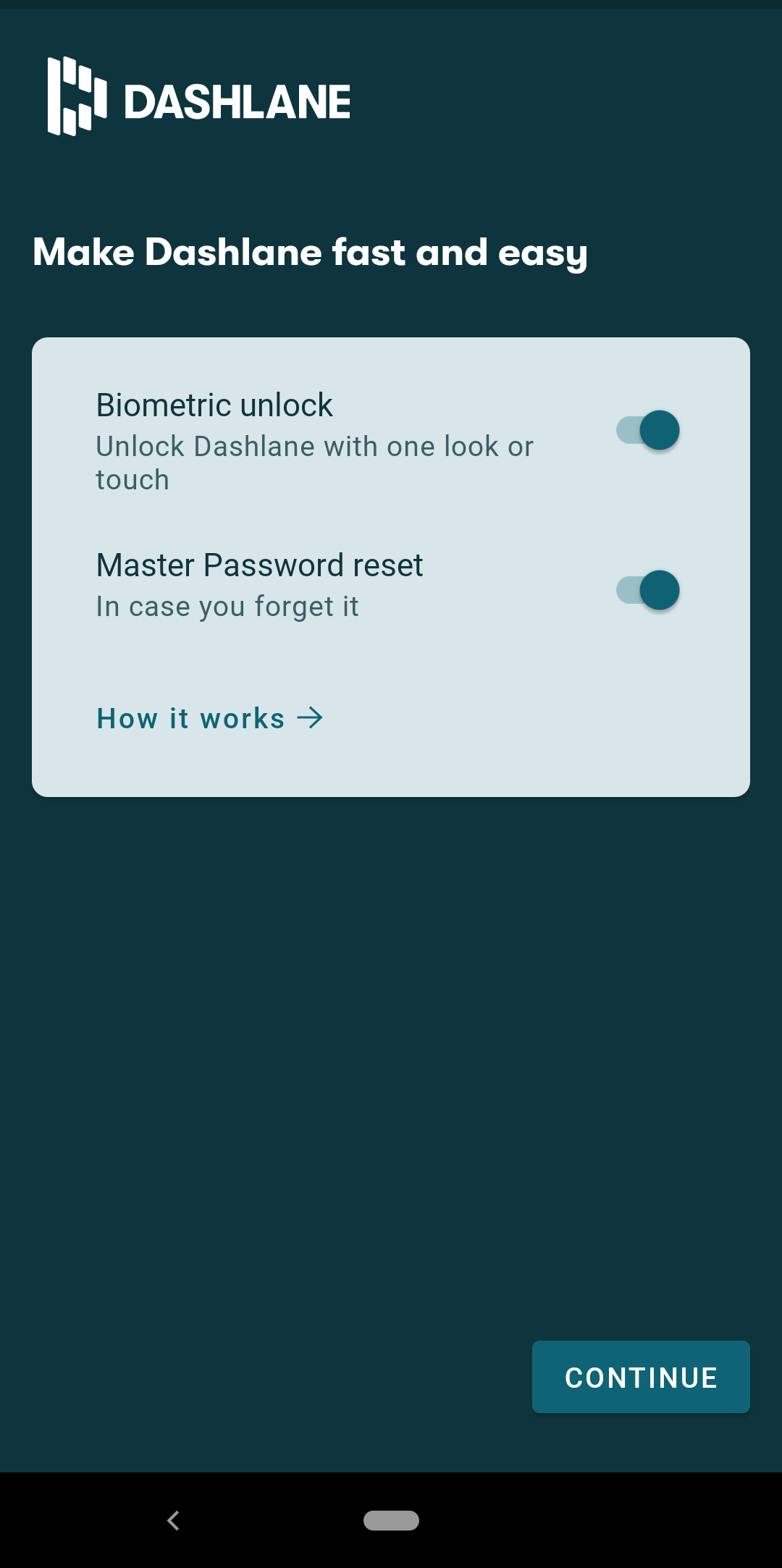The height and width of the screenshot is (1568, 782).
Task: Click the arrow icon beside How it works
Action: coord(310,717)
